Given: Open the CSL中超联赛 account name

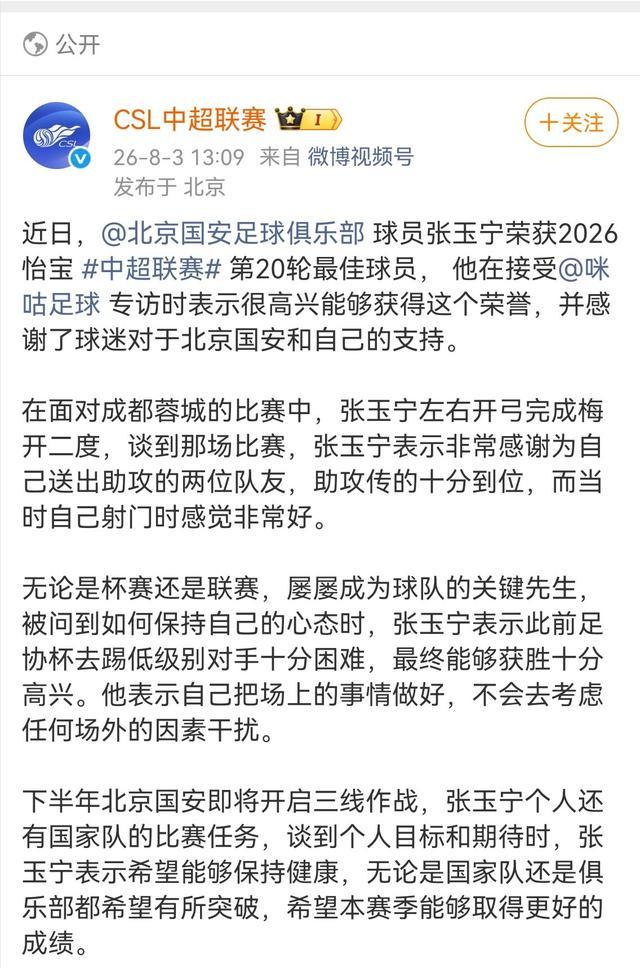Looking at the screenshot, I should 189,119.
